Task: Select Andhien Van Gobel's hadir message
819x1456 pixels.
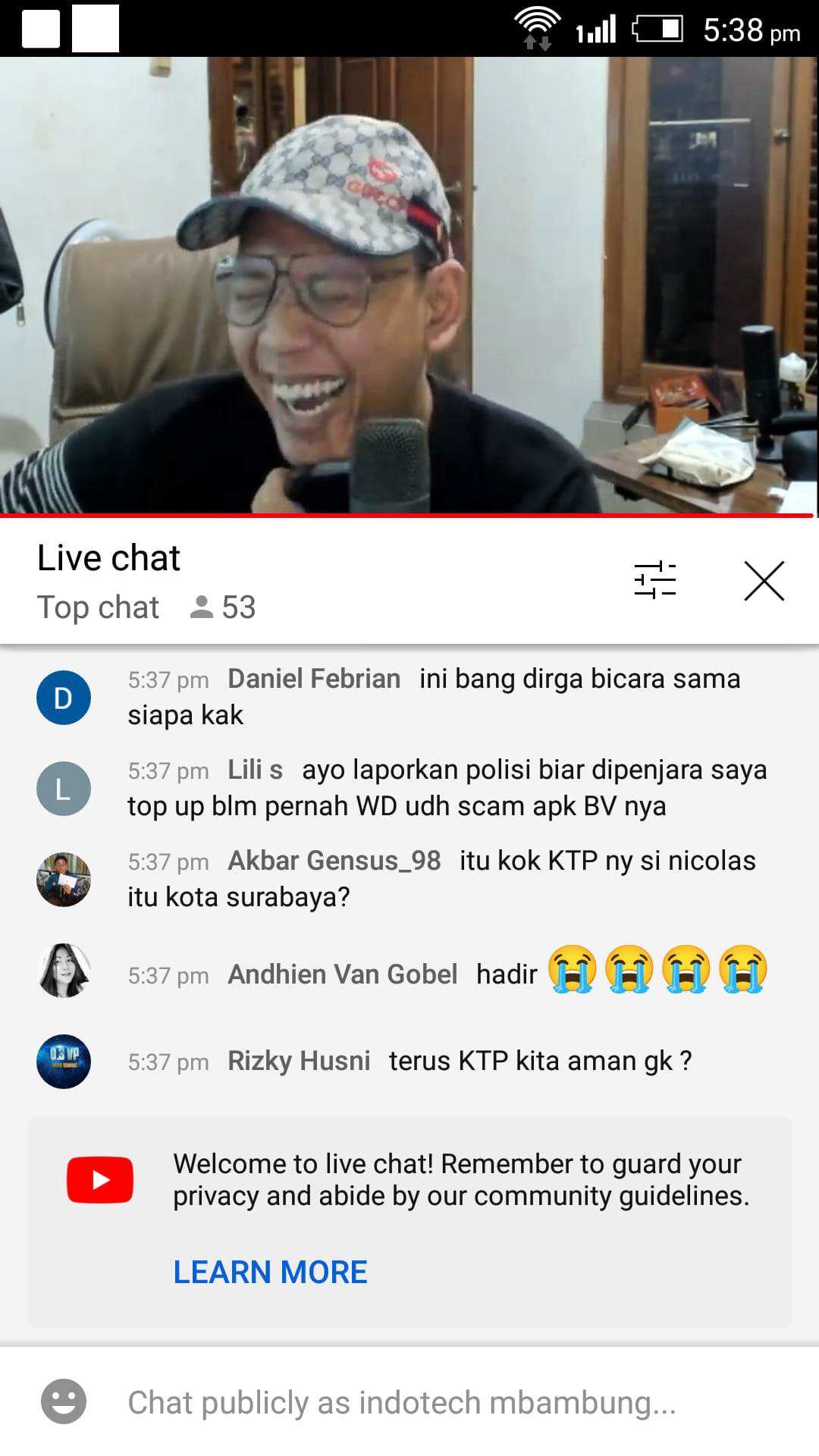Action: tap(409, 971)
